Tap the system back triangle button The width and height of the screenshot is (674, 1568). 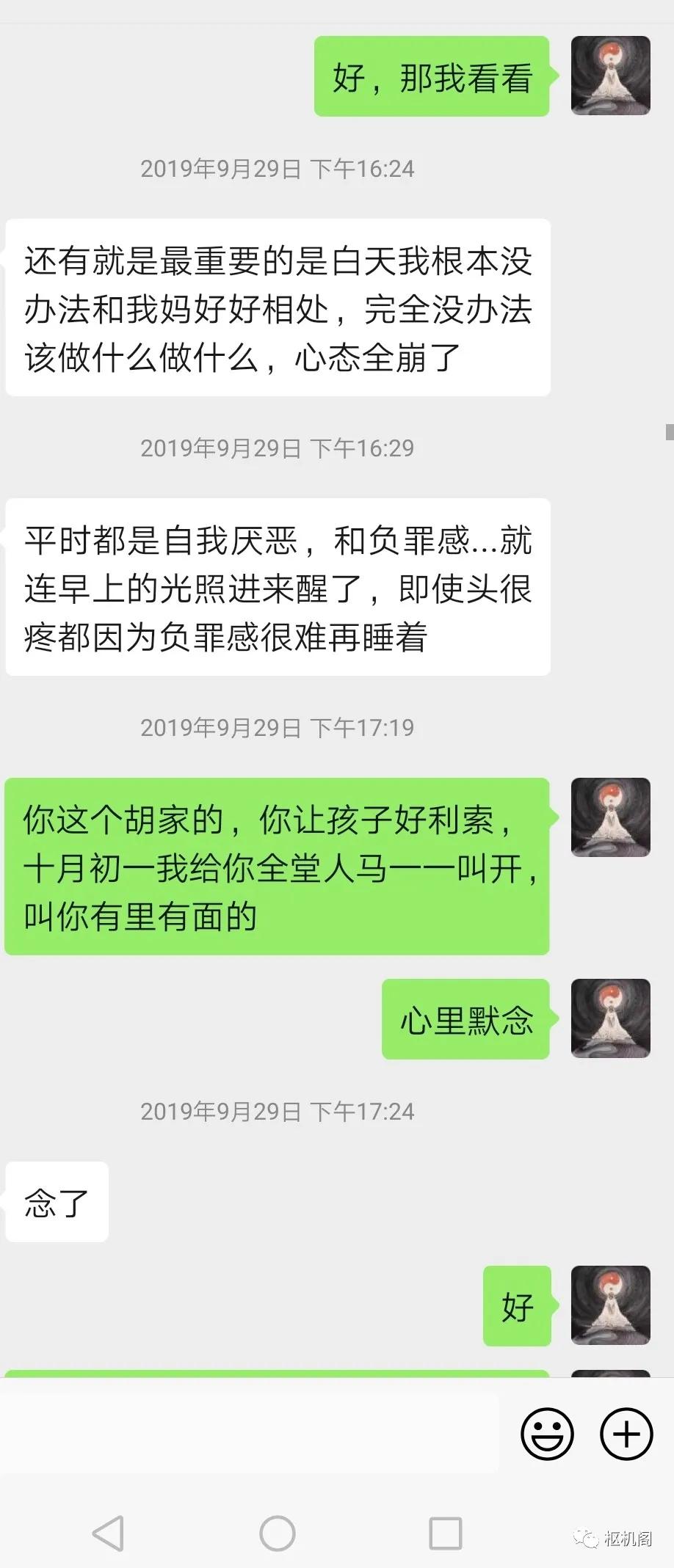pos(108,1533)
